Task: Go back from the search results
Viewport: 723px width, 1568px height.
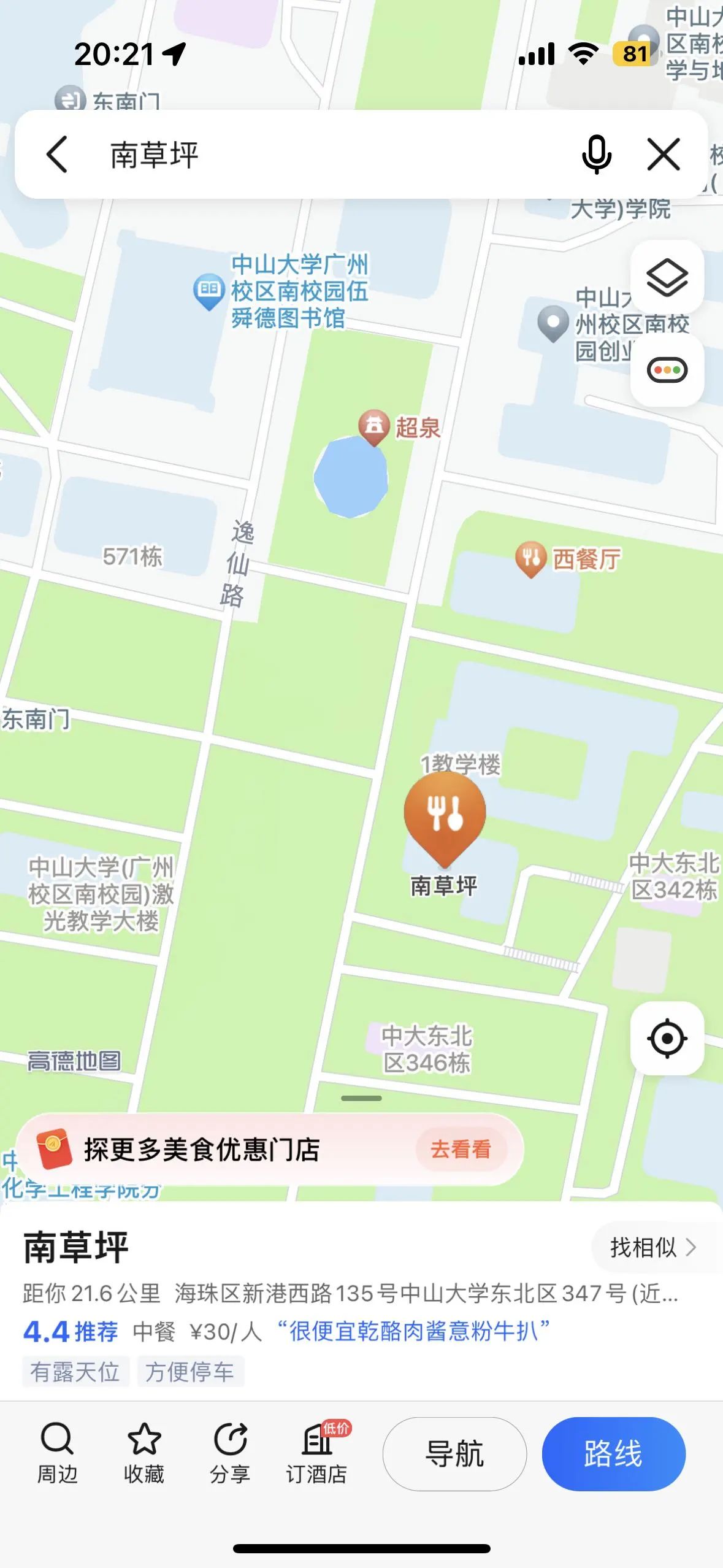Action: (57, 154)
